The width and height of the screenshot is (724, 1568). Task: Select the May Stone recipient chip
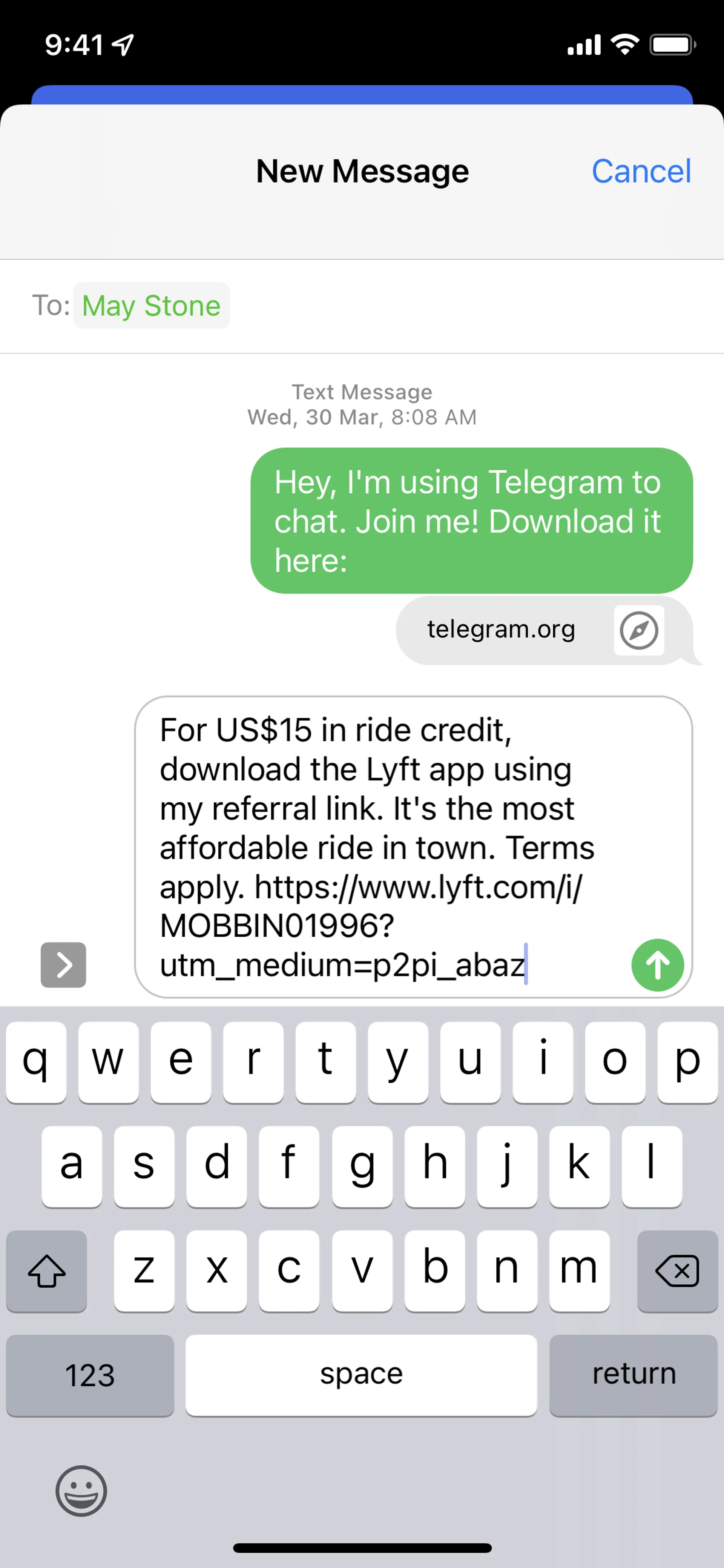click(x=151, y=306)
